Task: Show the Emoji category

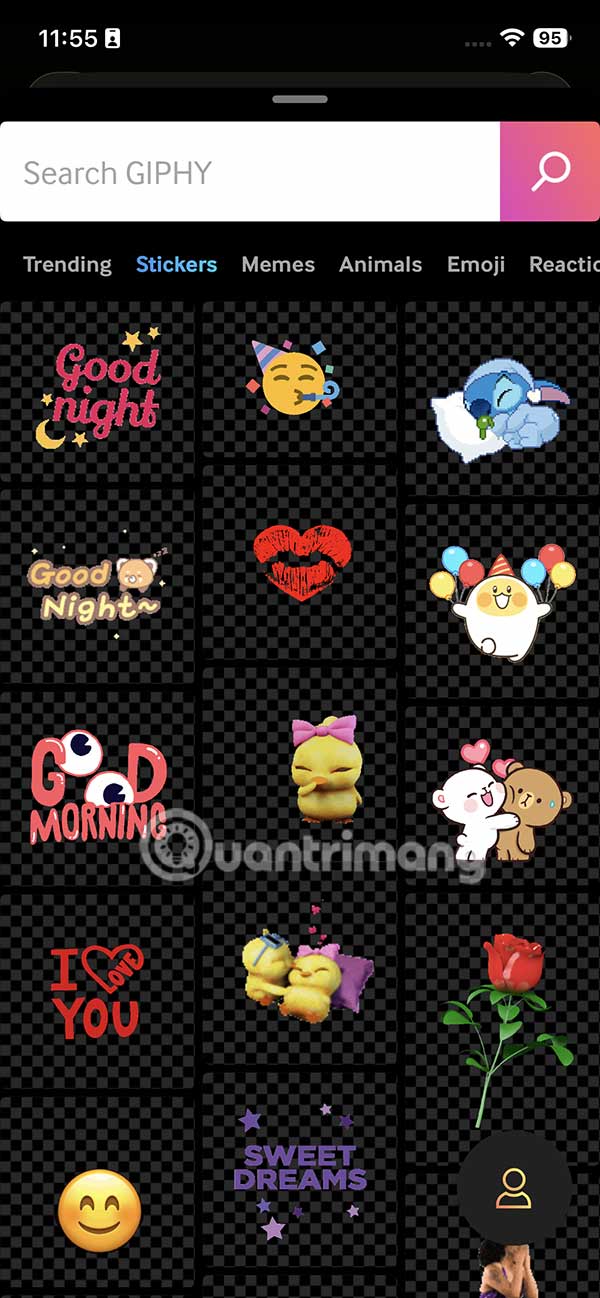Action: click(x=476, y=265)
